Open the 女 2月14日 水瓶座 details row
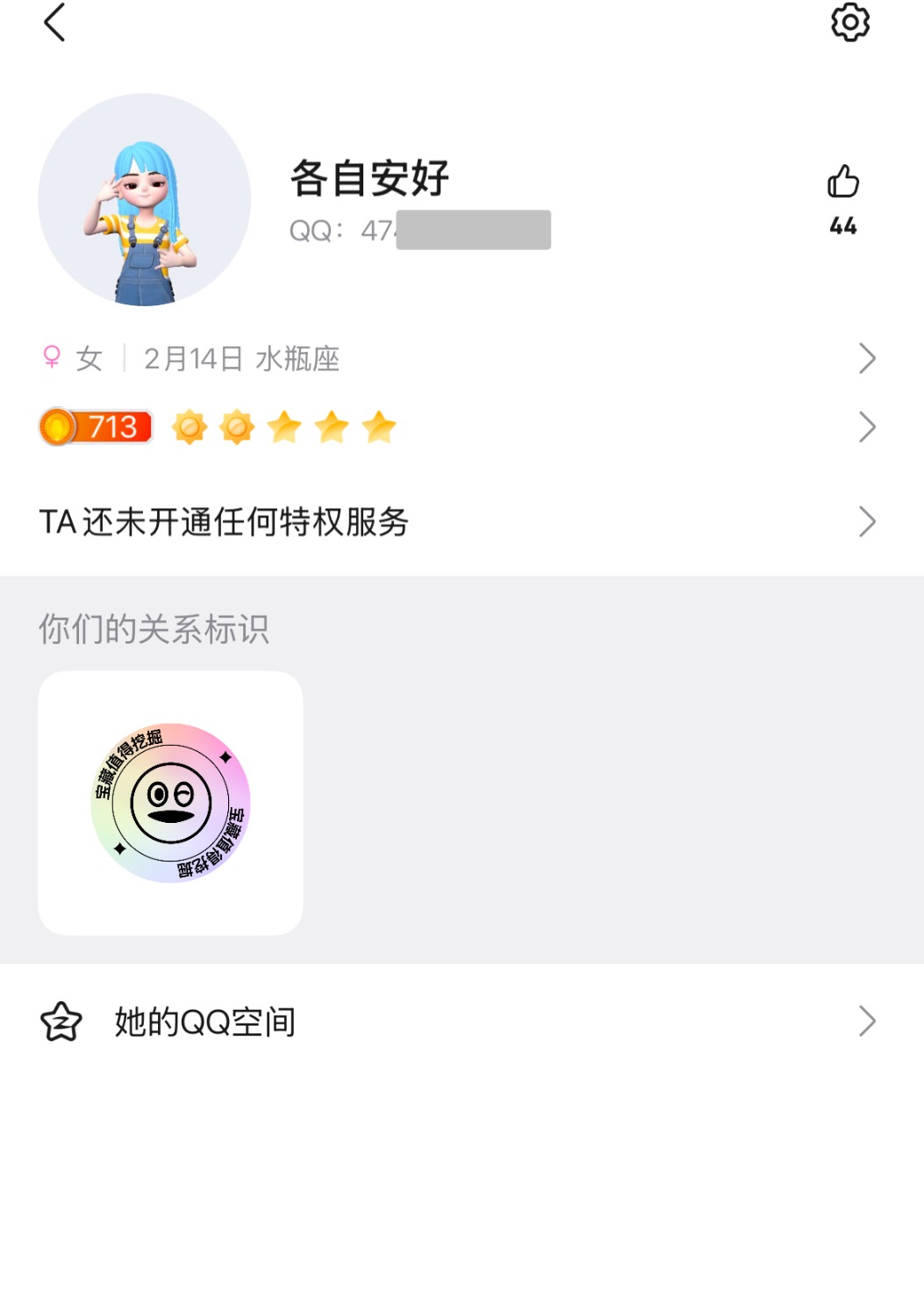The image size is (924, 1316). 456,358
